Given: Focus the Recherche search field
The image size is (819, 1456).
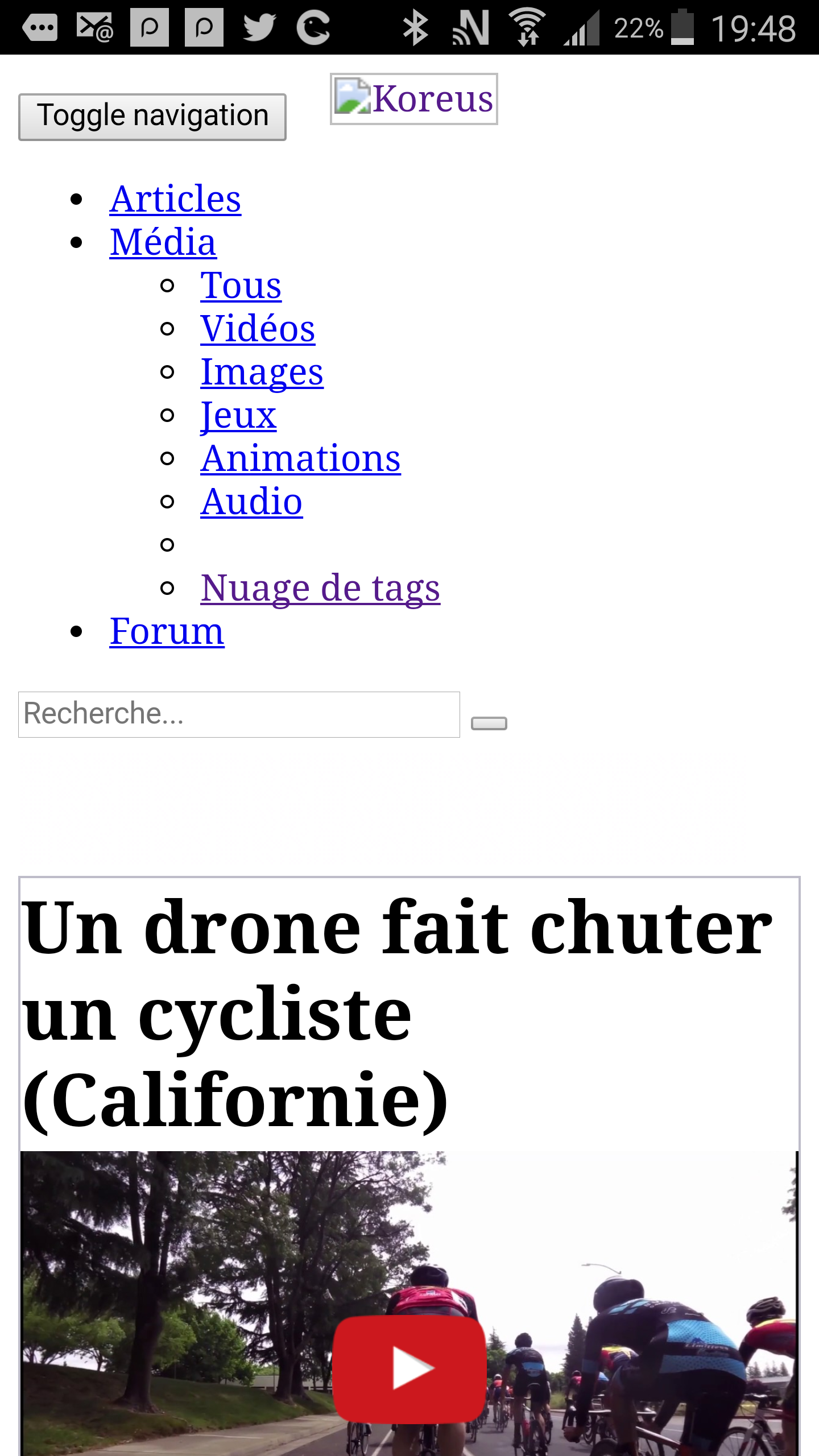Looking at the screenshot, I should click(x=239, y=714).
